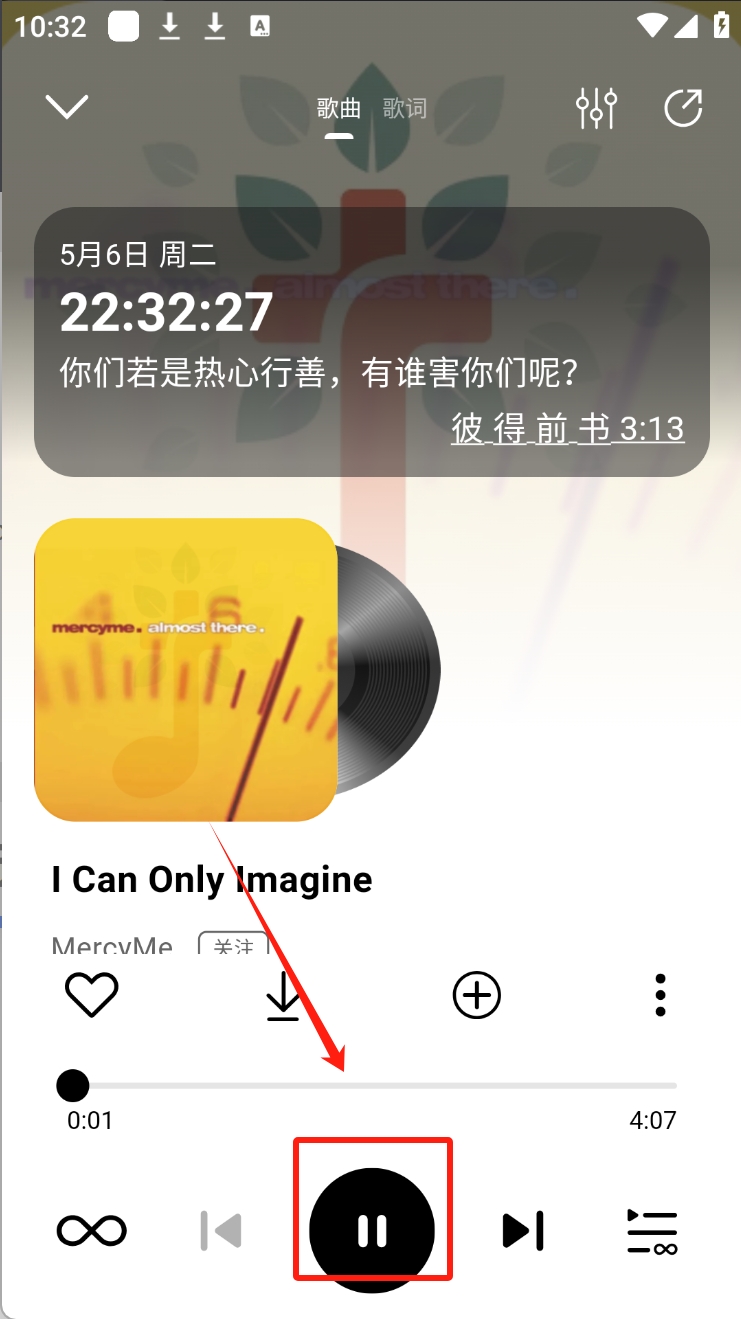Image resolution: width=741 pixels, height=1319 pixels.
Task: Pause the current song
Action: point(372,1230)
